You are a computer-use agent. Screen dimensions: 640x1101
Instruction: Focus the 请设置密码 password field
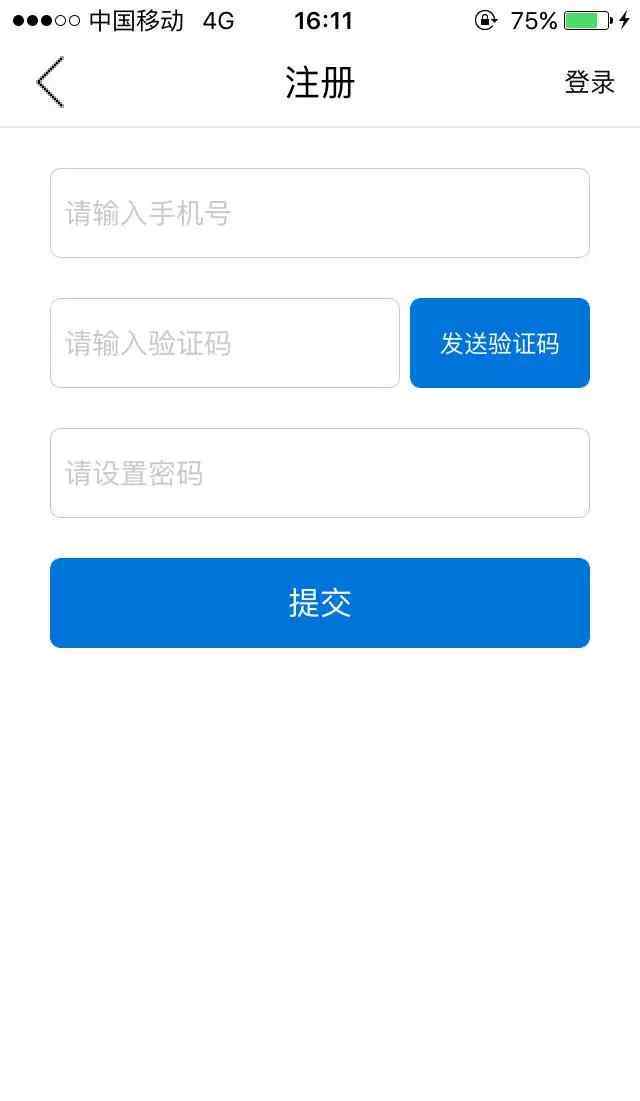click(320, 473)
